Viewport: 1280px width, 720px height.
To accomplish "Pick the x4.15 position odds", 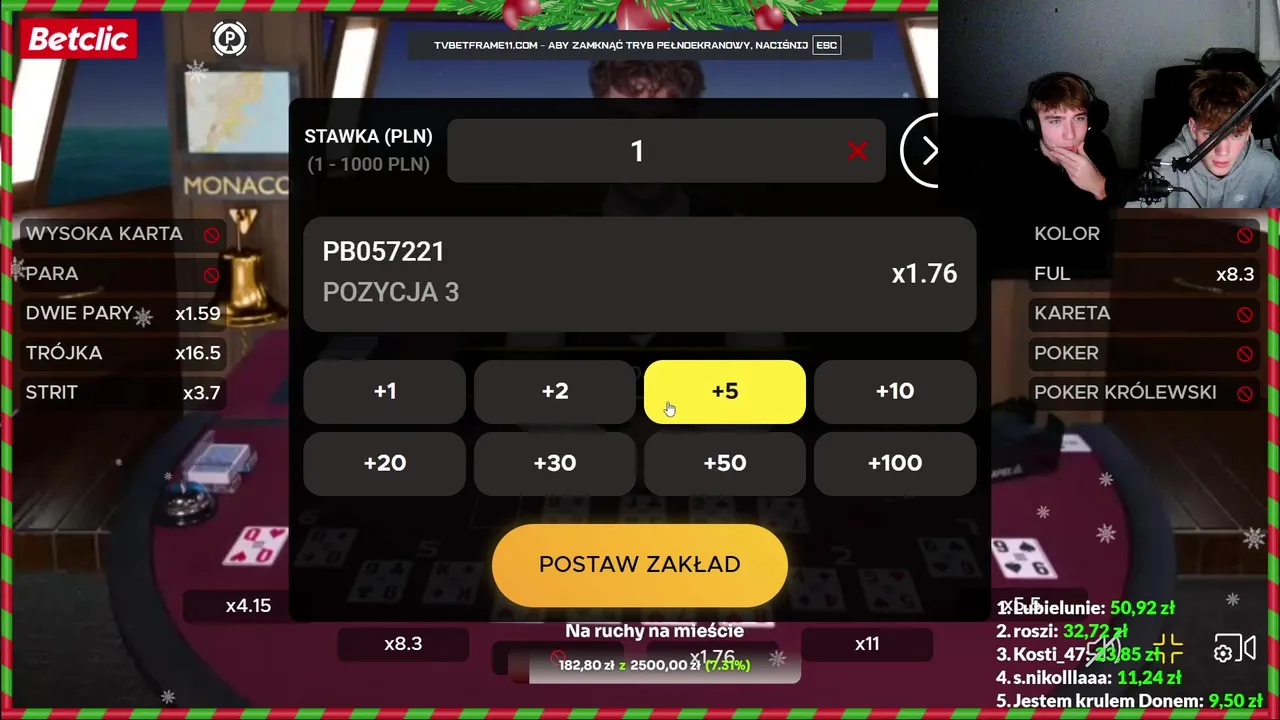I will click(248, 605).
